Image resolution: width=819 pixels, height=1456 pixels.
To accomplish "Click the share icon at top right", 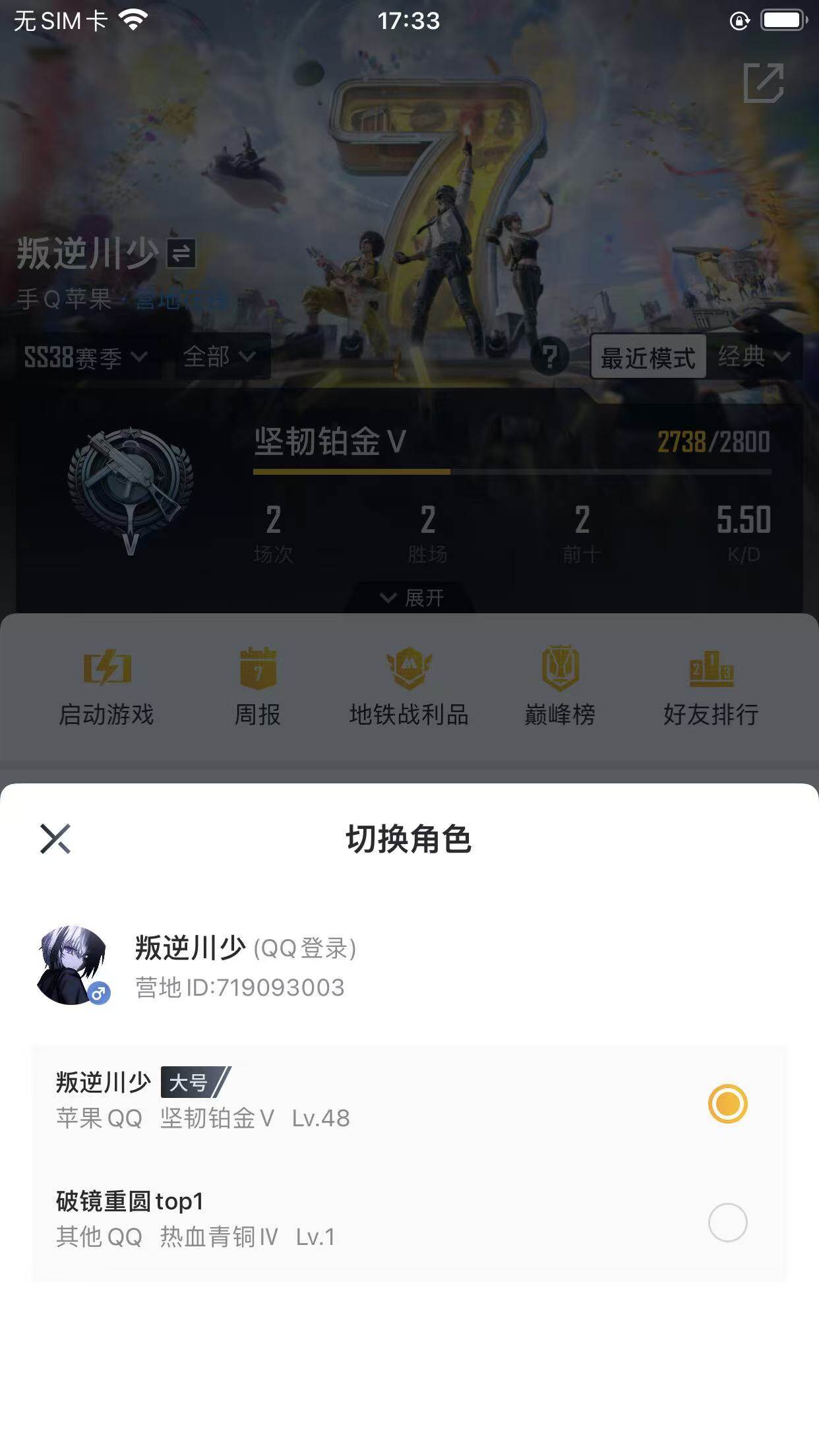I will [764, 84].
